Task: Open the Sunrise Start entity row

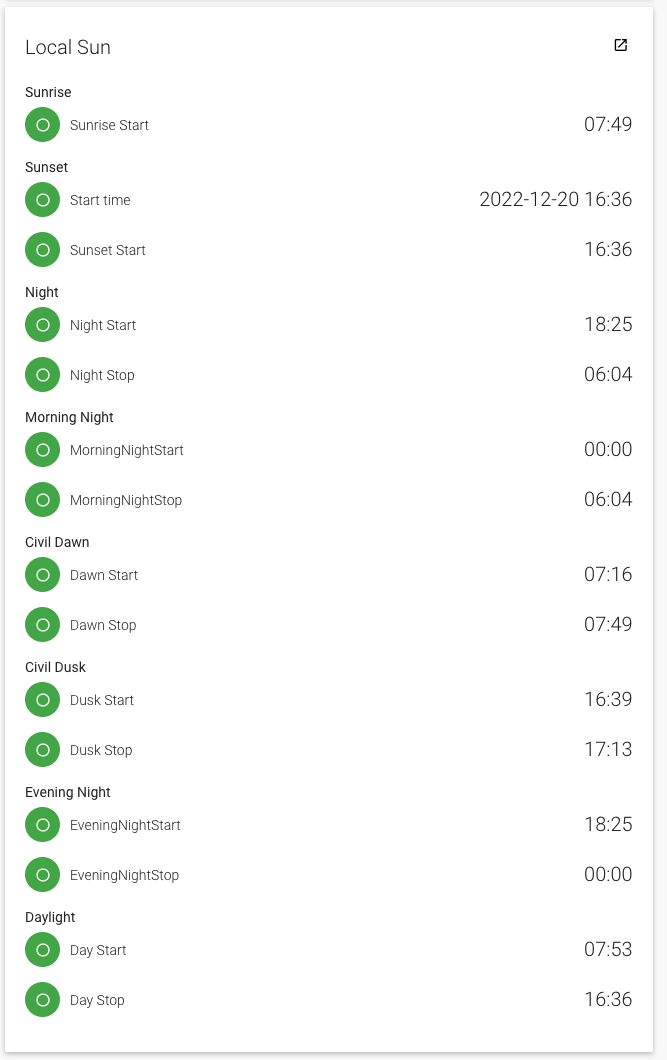Action: coord(109,125)
